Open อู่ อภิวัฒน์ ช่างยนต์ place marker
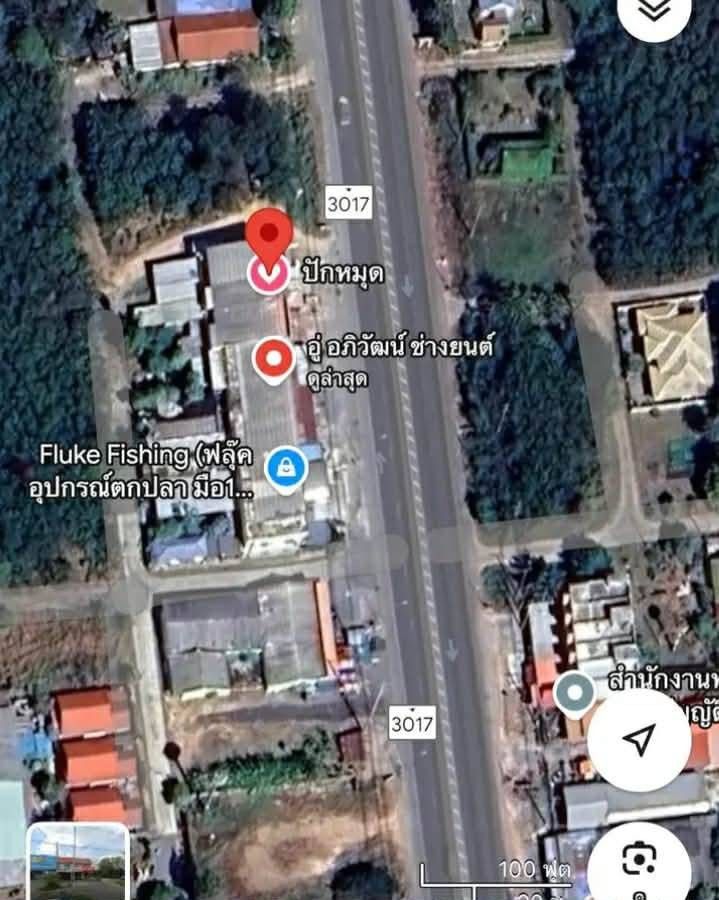 pos(272,359)
